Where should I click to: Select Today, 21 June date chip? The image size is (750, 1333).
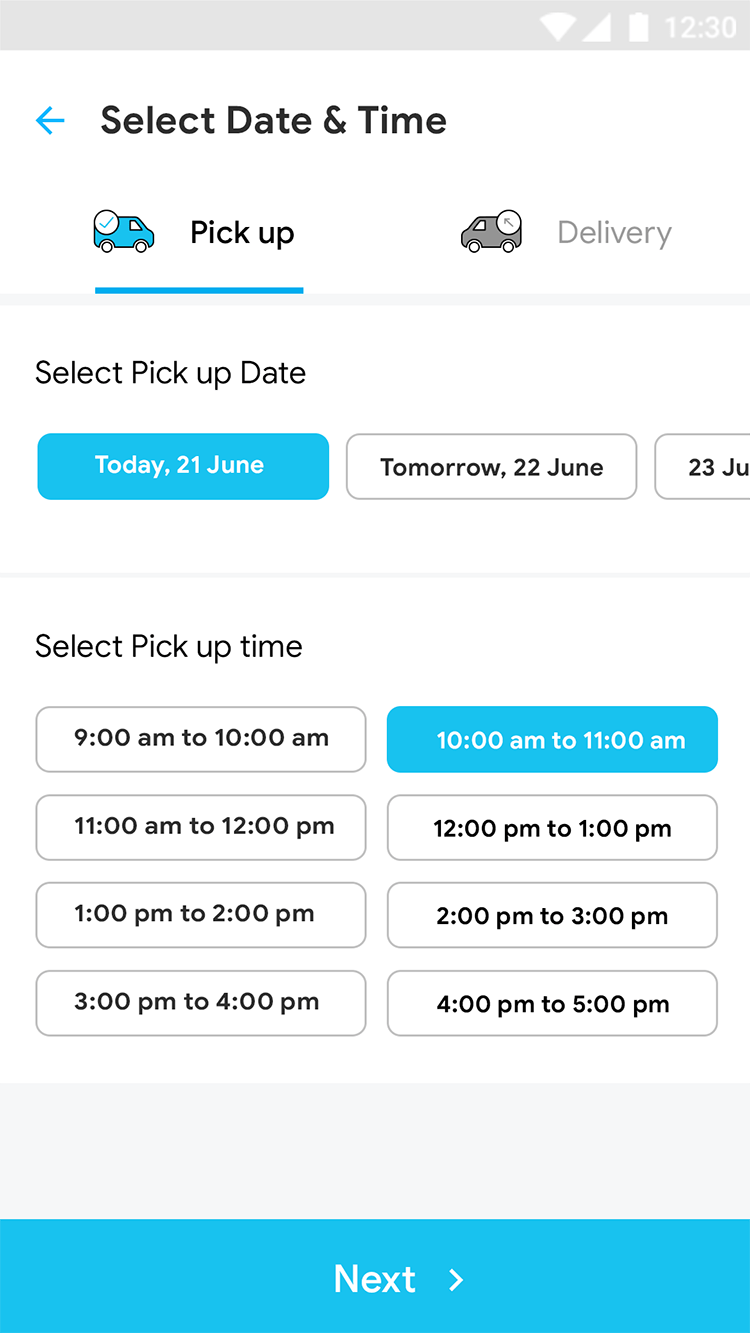pyautogui.click(x=183, y=466)
